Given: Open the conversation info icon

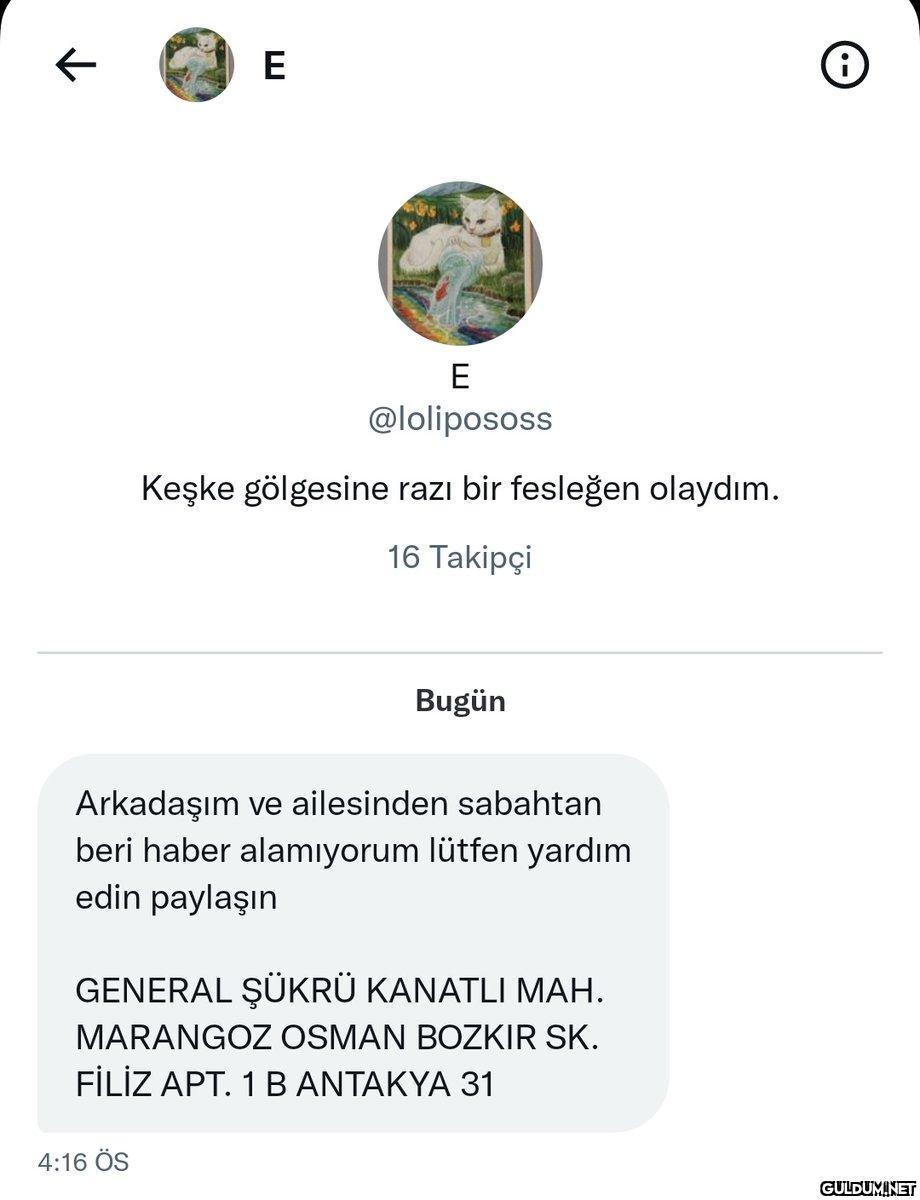Looking at the screenshot, I should click(844, 66).
